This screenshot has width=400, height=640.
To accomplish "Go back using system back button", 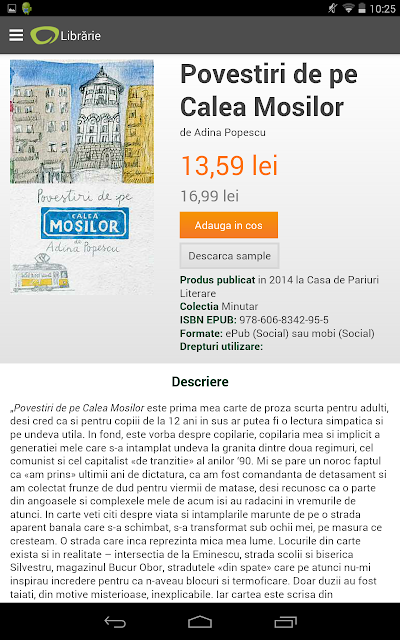I will pyautogui.click(x=115, y=622).
